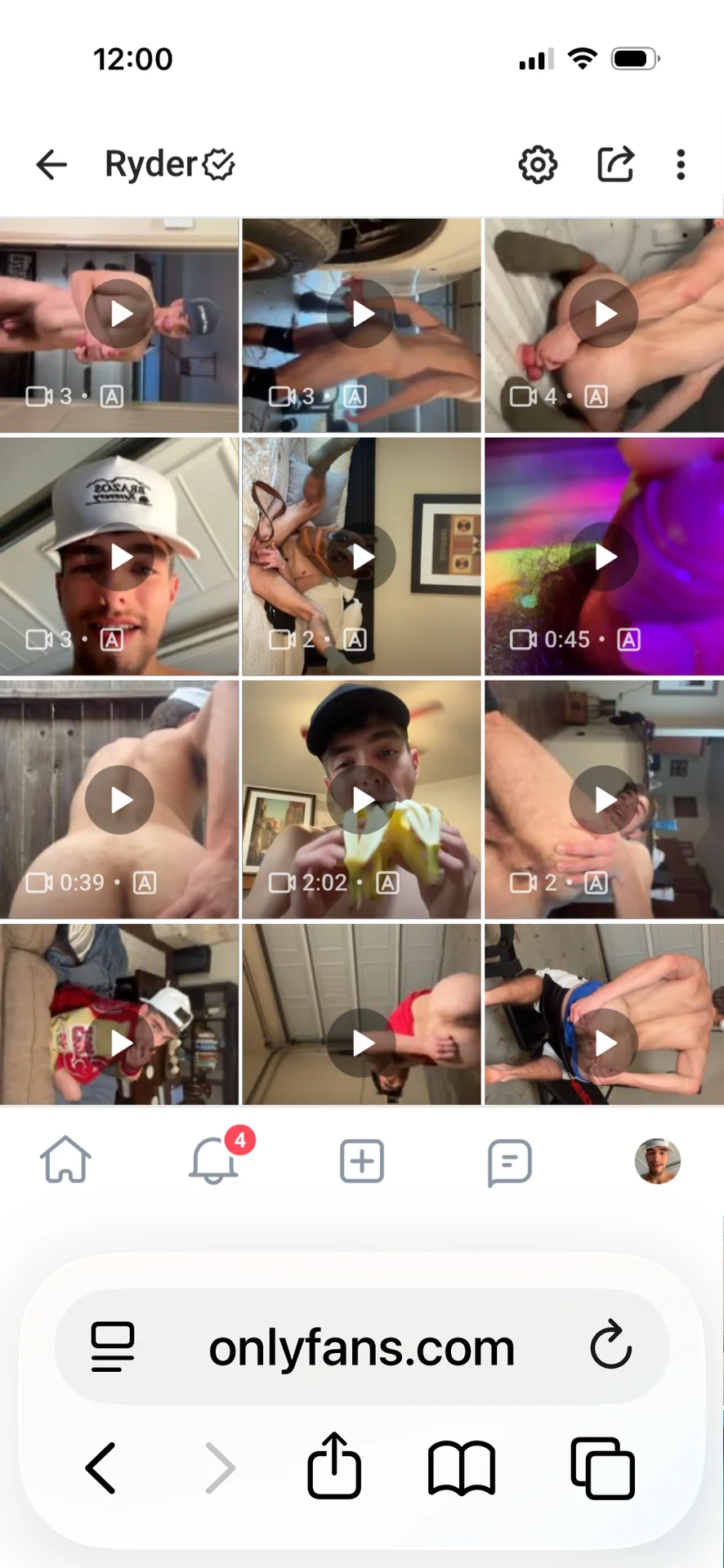The width and height of the screenshot is (724, 1568).
Task: Open the profile avatar tab
Action: 658,1160
